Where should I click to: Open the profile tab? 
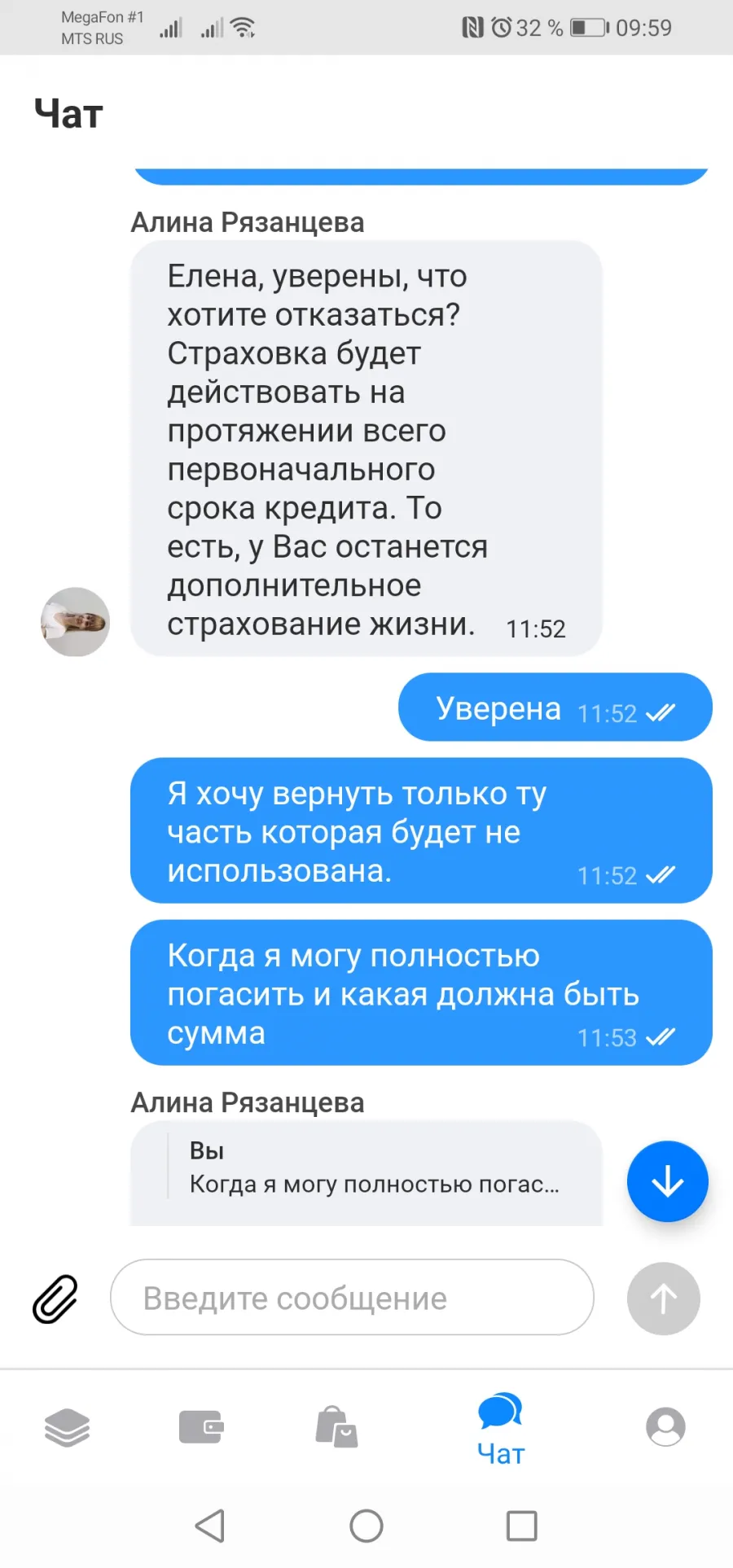(665, 1426)
